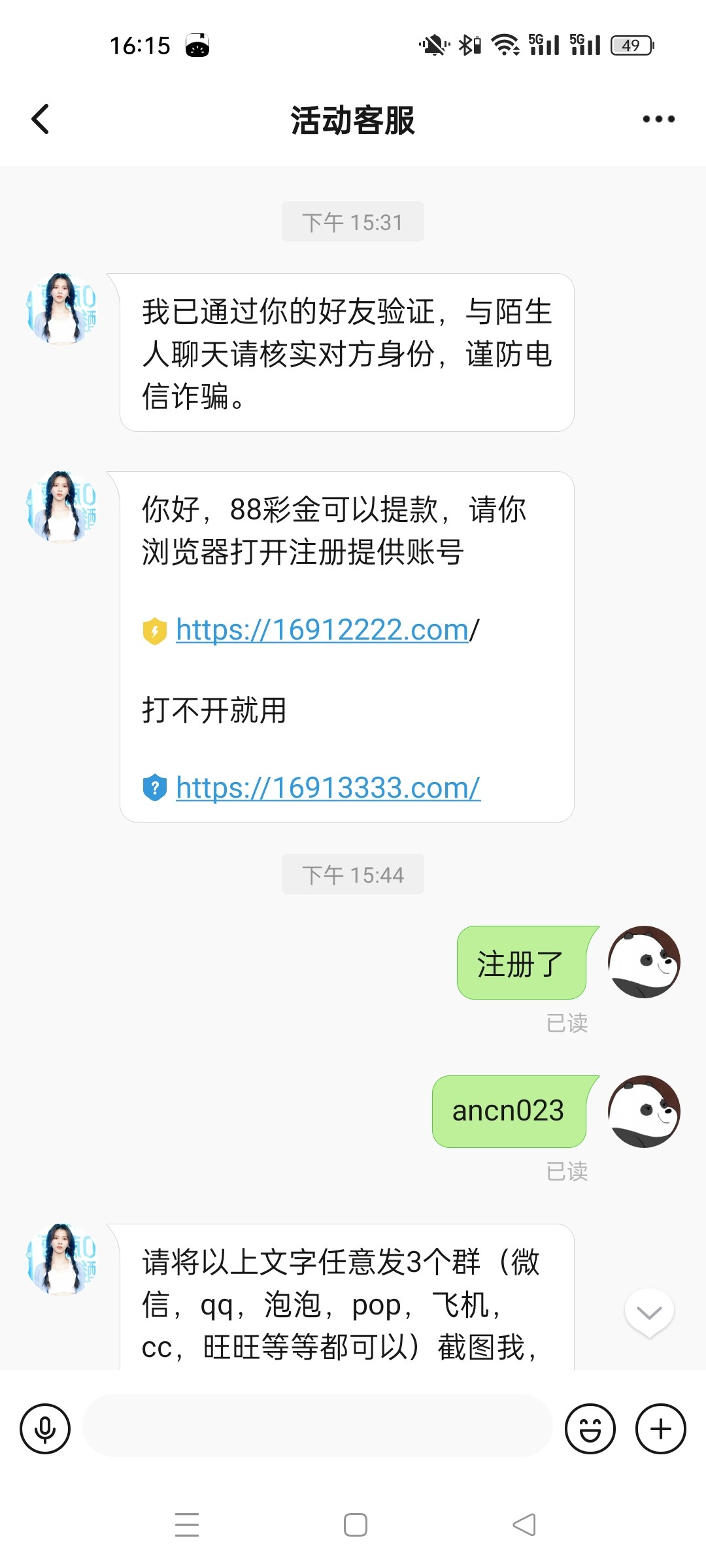Image resolution: width=706 pixels, height=1568 pixels.
Task: Open the recent apps overview
Action: (x=186, y=1525)
